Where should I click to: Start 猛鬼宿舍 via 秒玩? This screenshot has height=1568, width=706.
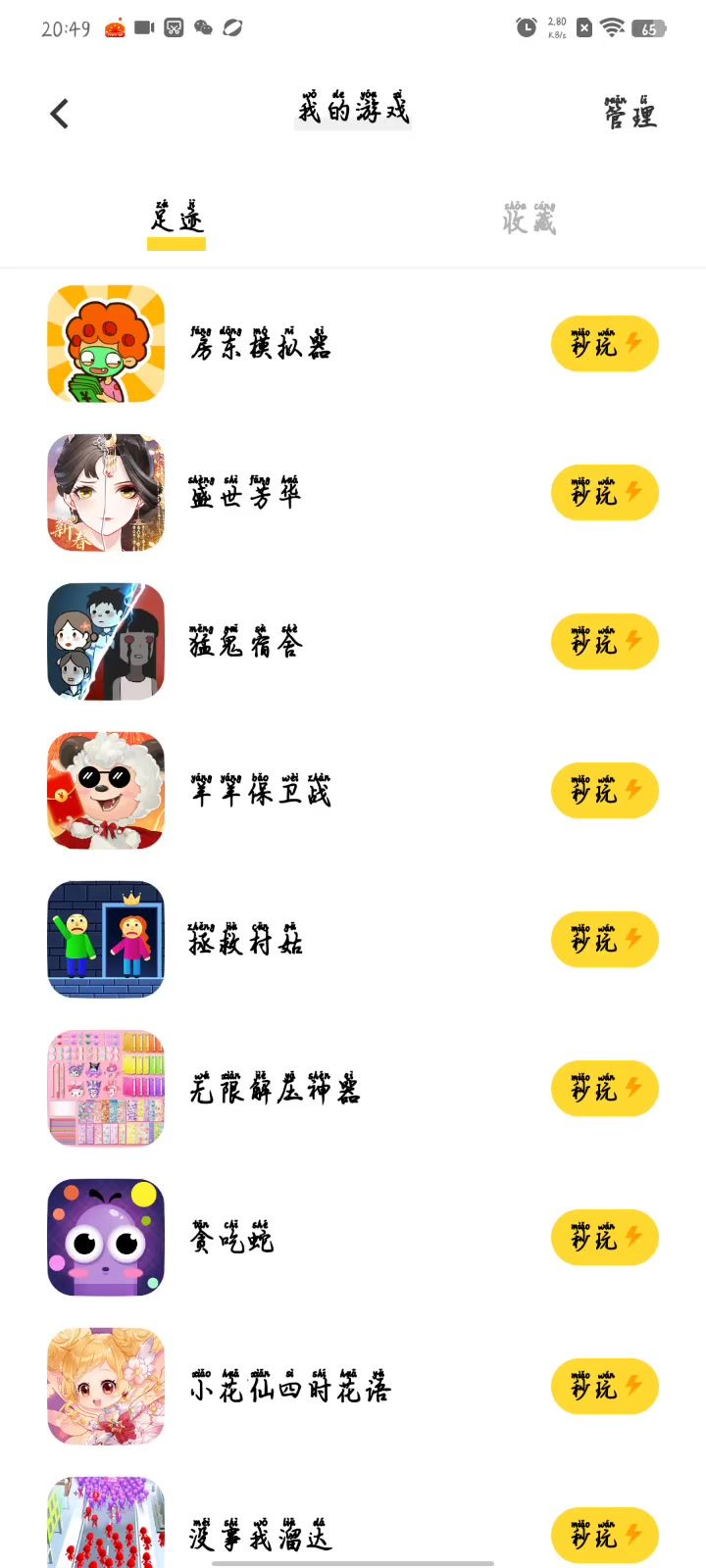(x=604, y=642)
